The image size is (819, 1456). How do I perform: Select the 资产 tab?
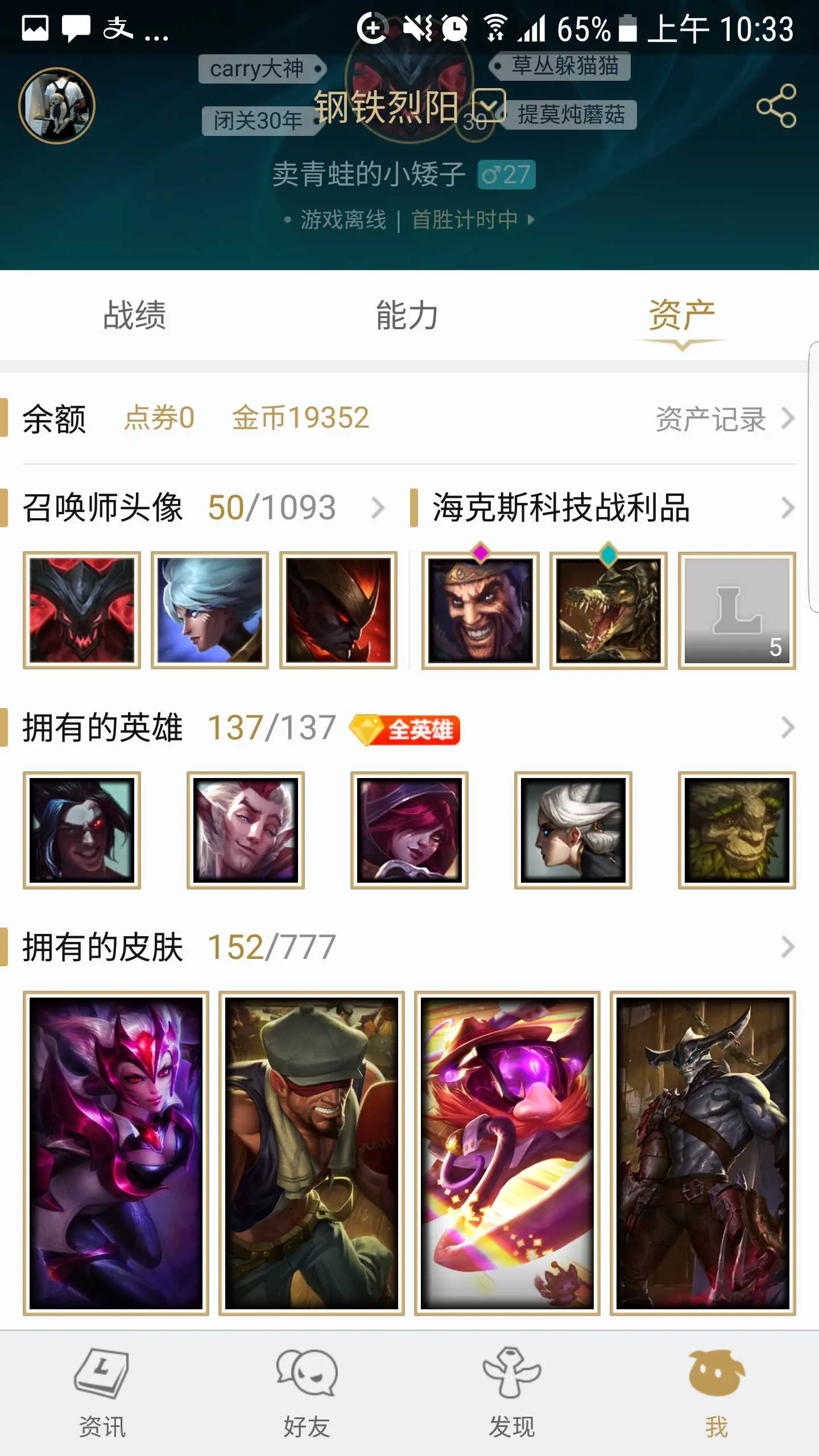coord(681,316)
